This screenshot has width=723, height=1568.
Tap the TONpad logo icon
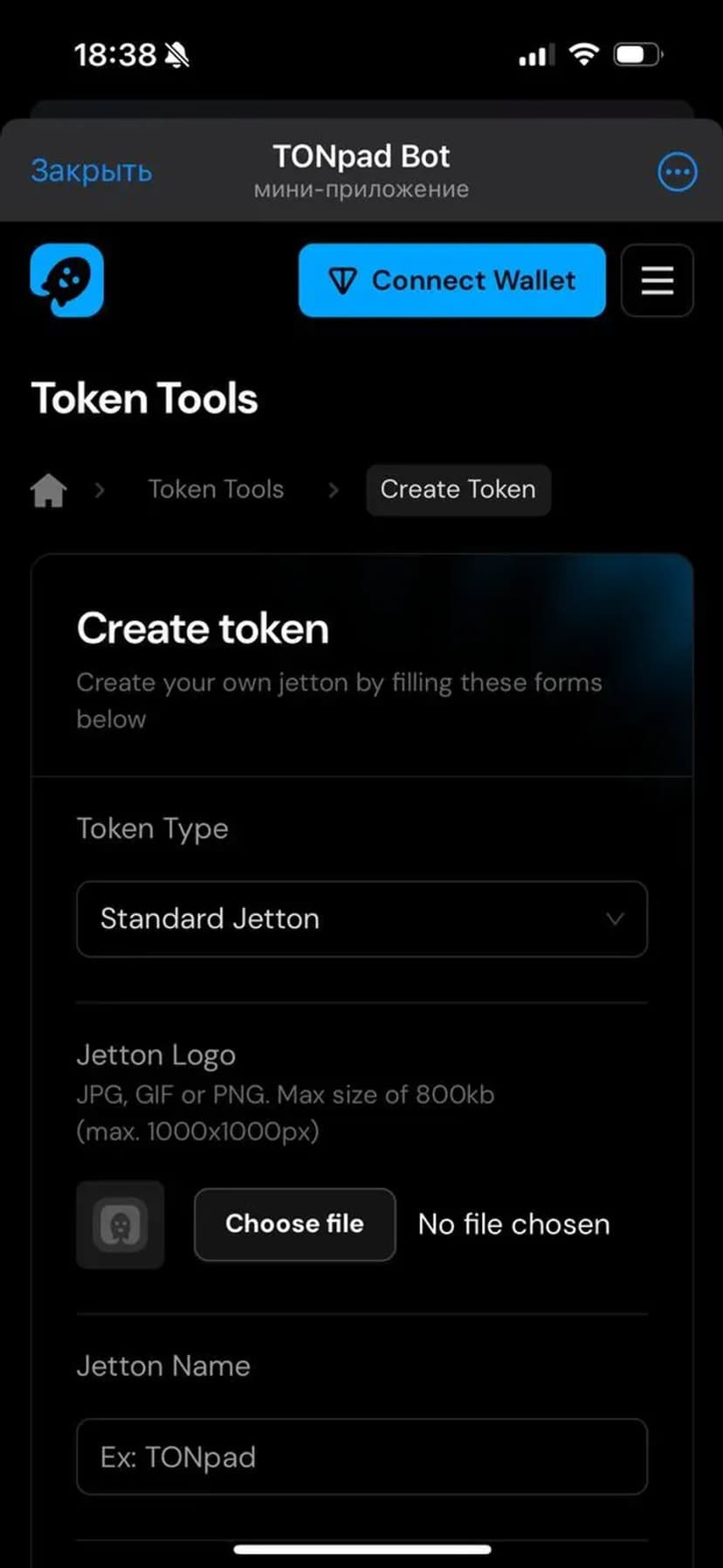(x=67, y=280)
